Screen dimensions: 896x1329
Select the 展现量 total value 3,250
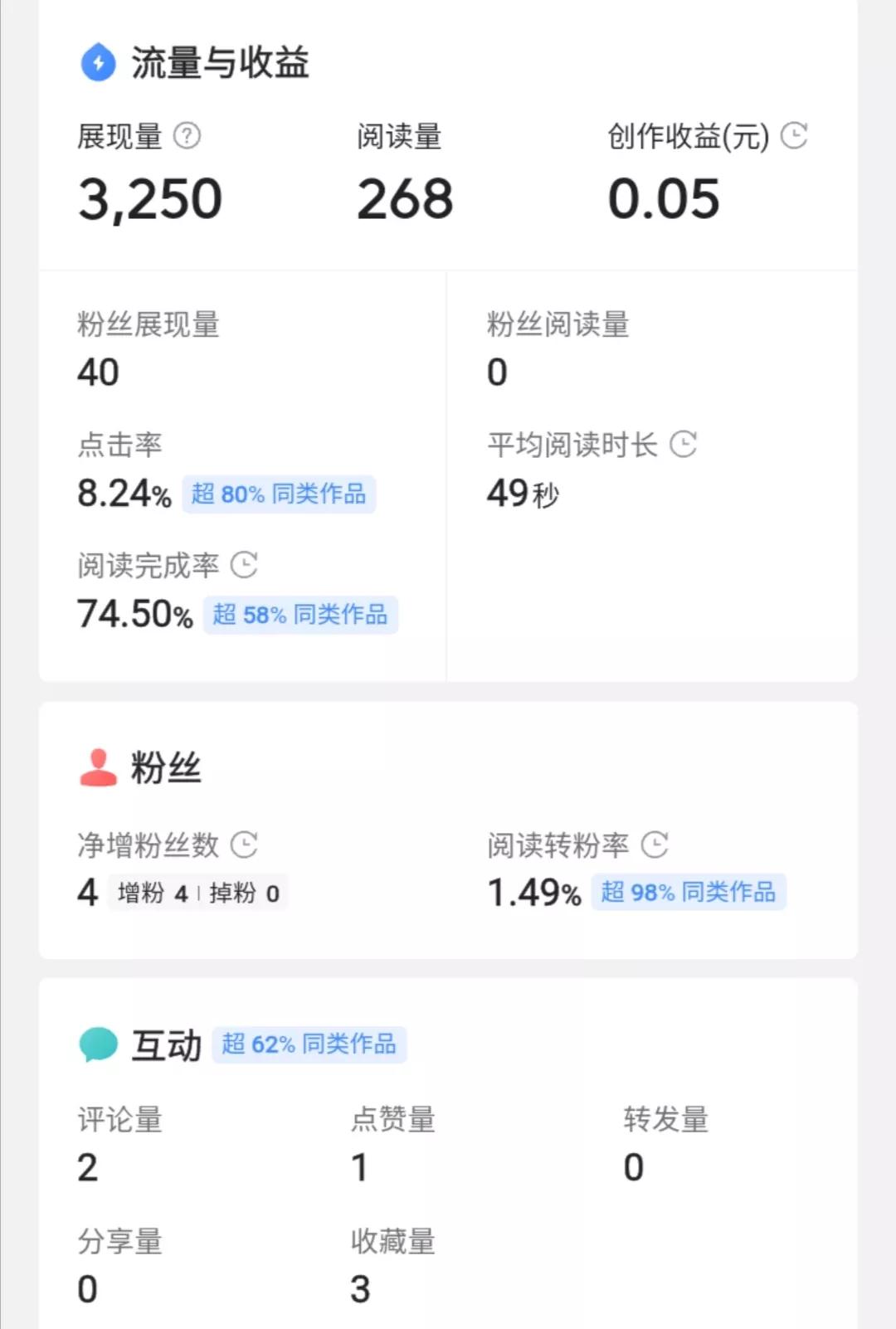tap(149, 197)
